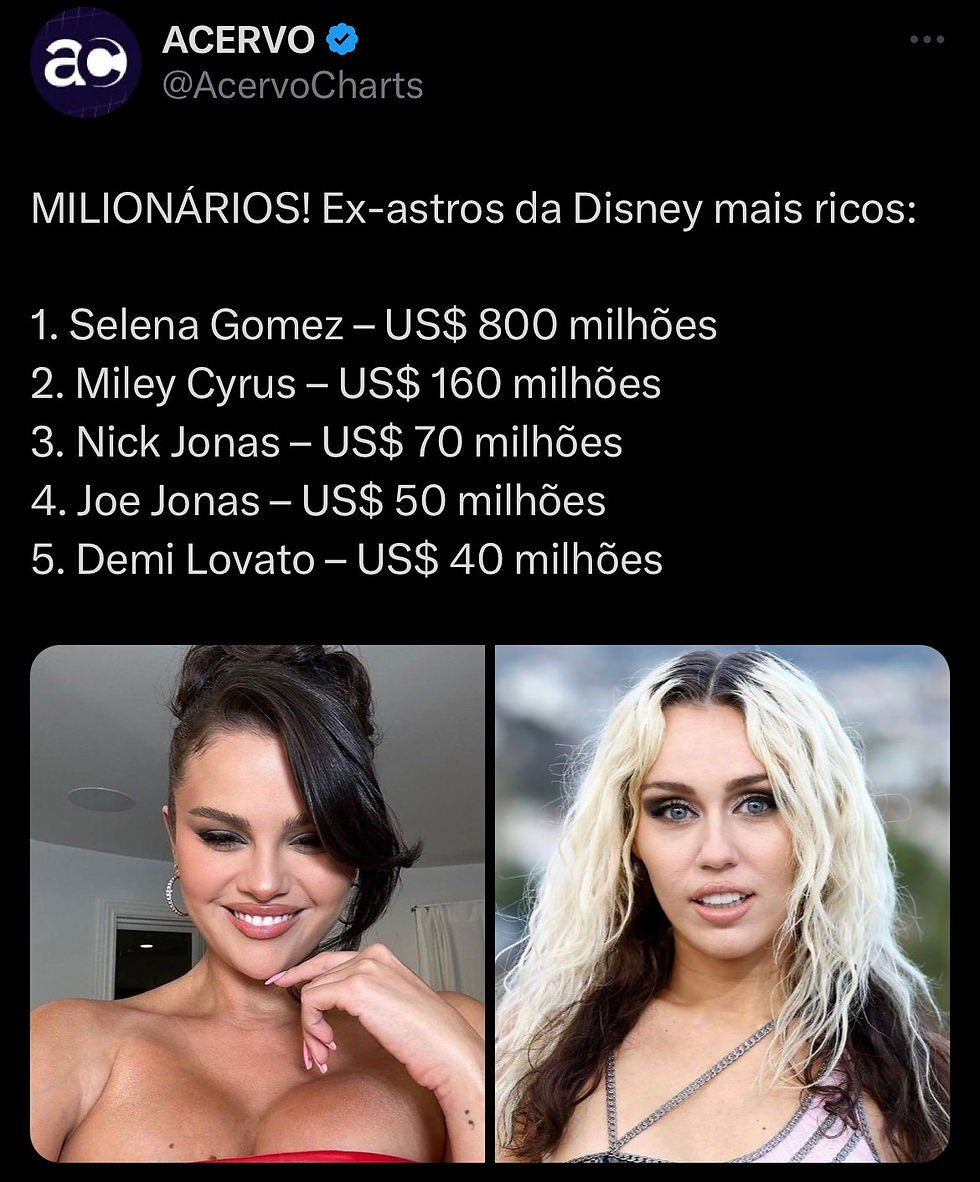Open the tweet overflow menu
The width and height of the screenshot is (980, 1182).
pyautogui.click(x=927, y=40)
